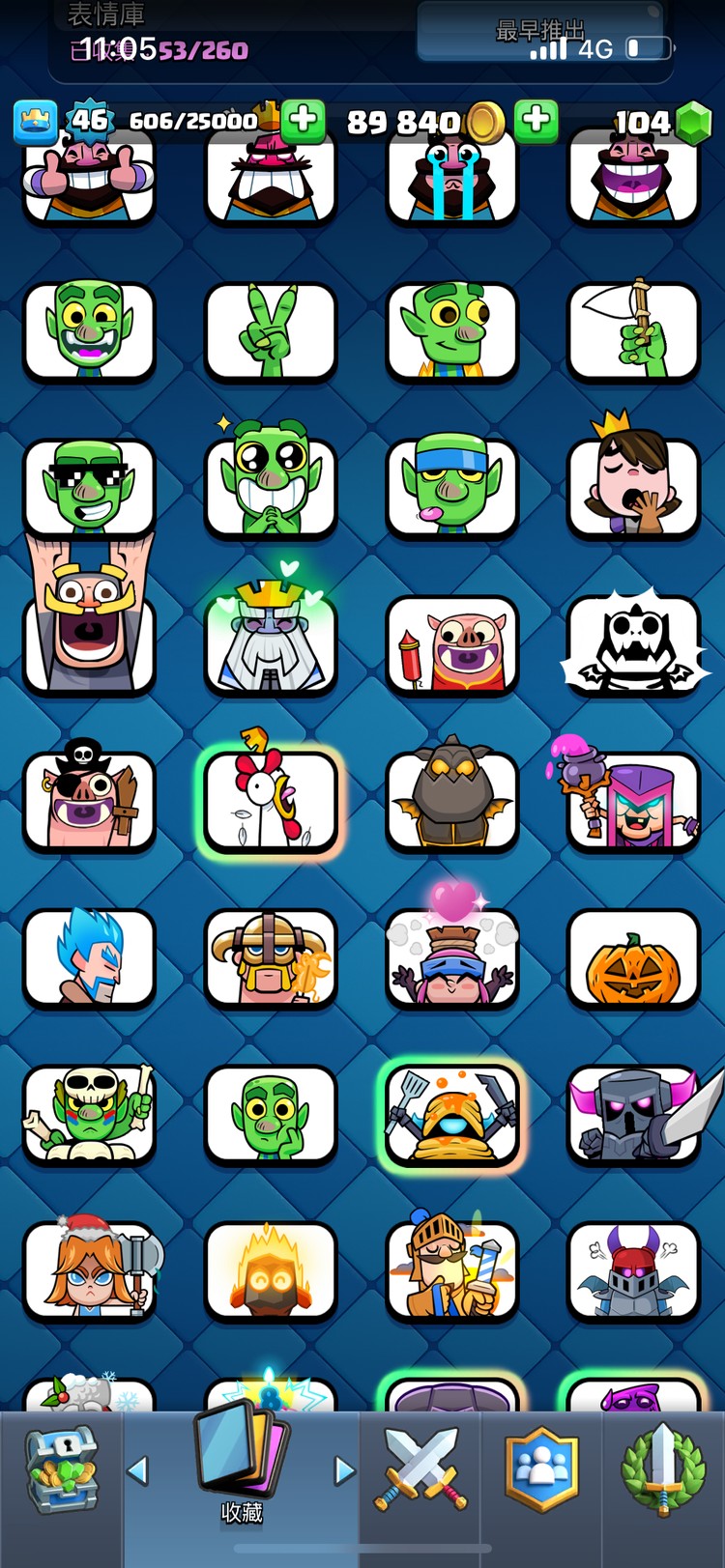The image size is (725, 1568).
Task: Select the goblin peace sign hand emote
Action: pos(271,331)
